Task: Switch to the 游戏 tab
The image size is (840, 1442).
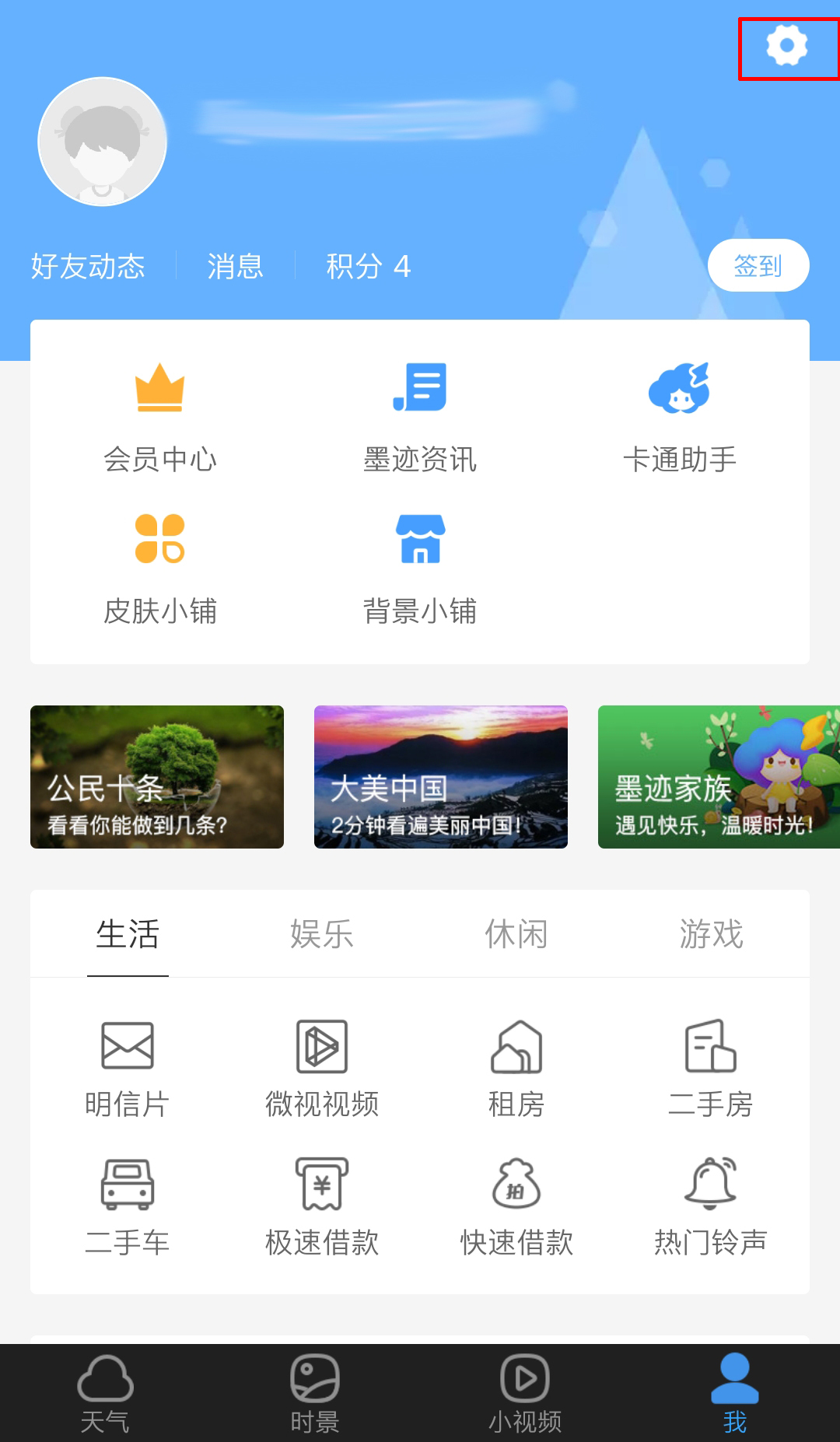Action: pos(711,936)
